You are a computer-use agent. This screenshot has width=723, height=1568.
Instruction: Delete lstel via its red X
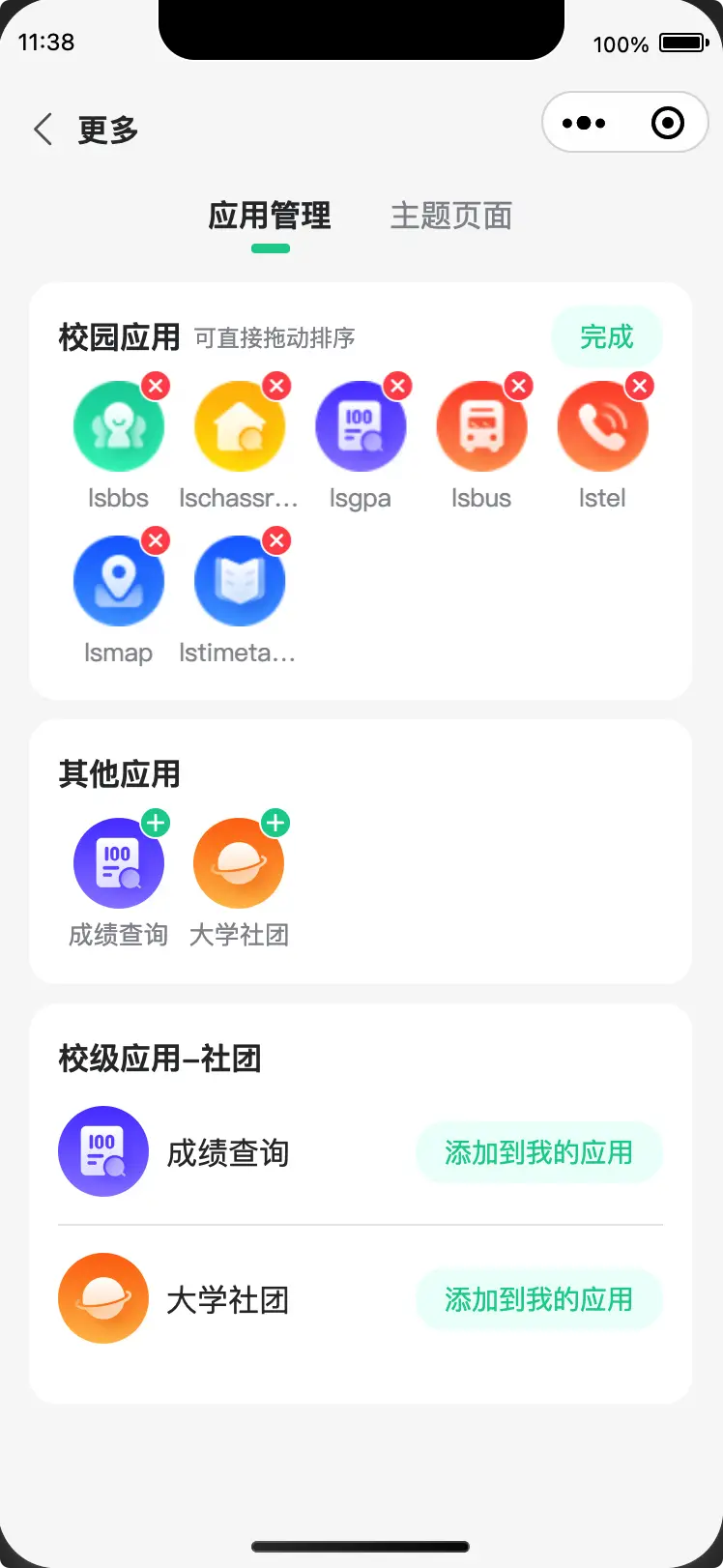(639, 386)
